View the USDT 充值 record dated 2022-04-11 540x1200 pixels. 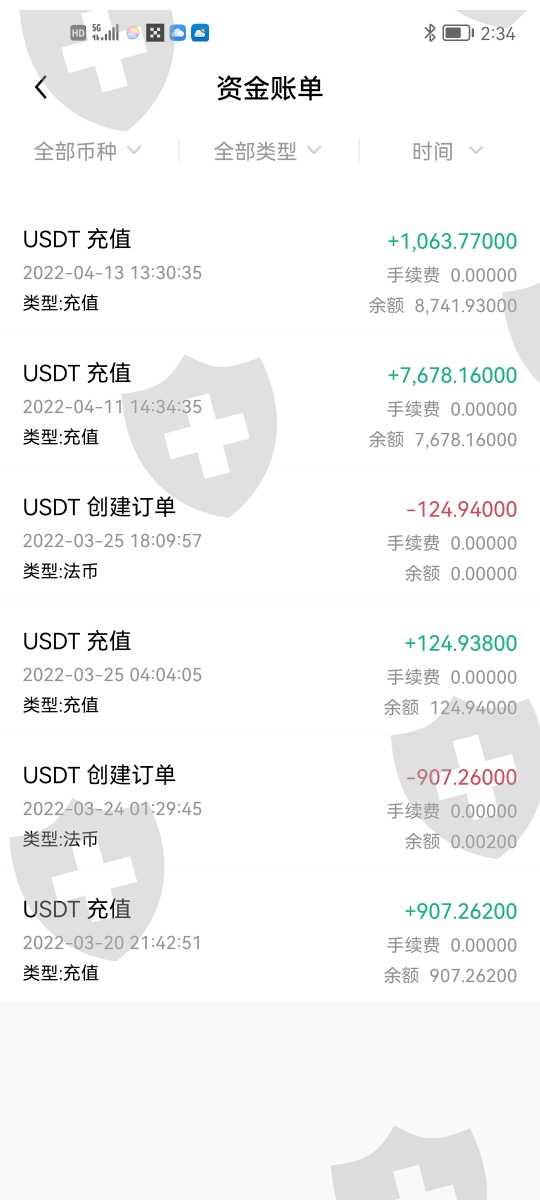pos(270,404)
